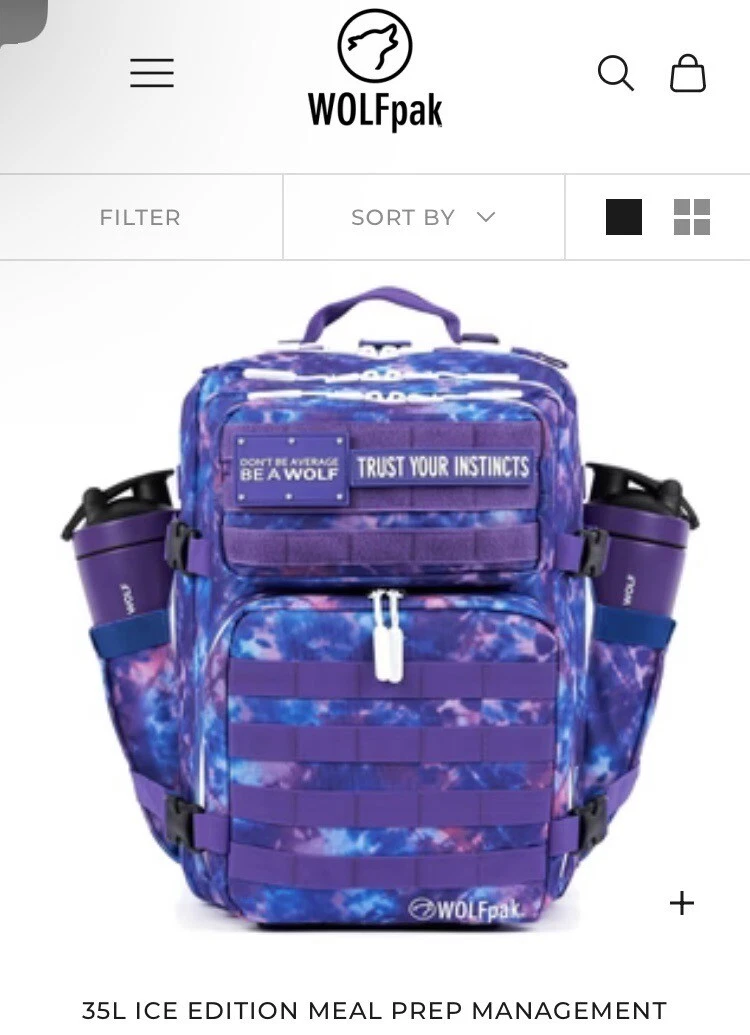This screenshot has height=1035, width=750.
Task: Open the search icon
Action: 615,73
